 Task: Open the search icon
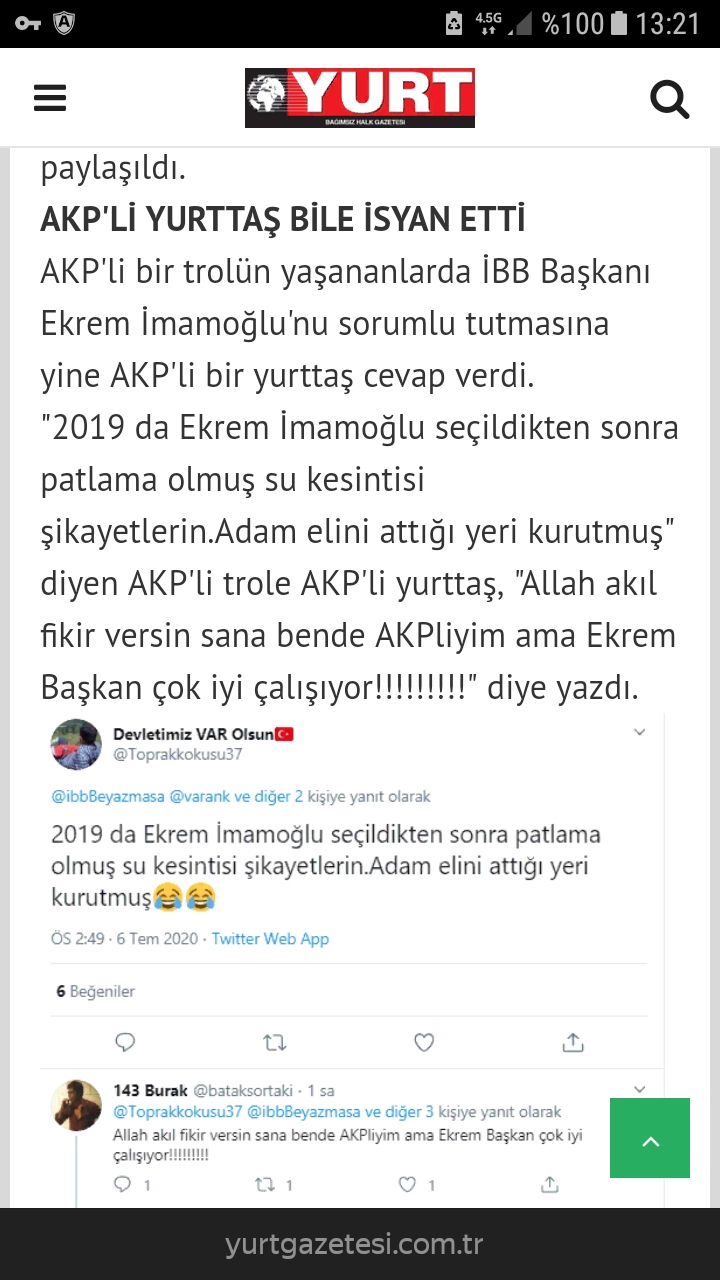tap(669, 99)
